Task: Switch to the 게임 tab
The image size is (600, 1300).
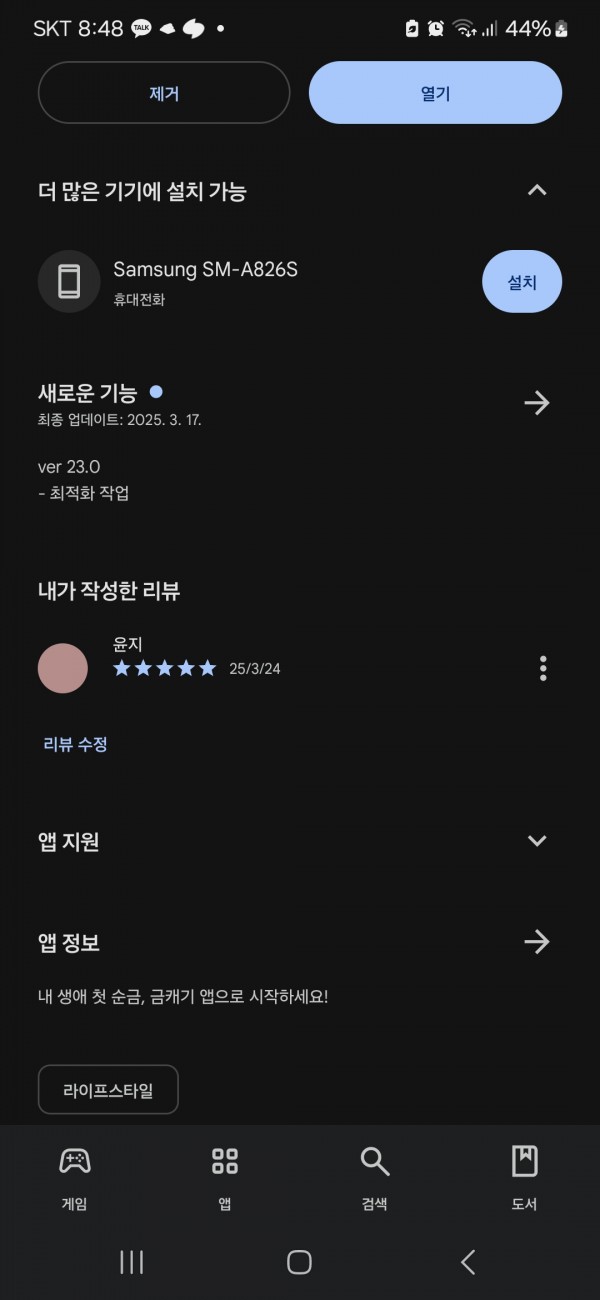Action: [x=75, y=1177]
